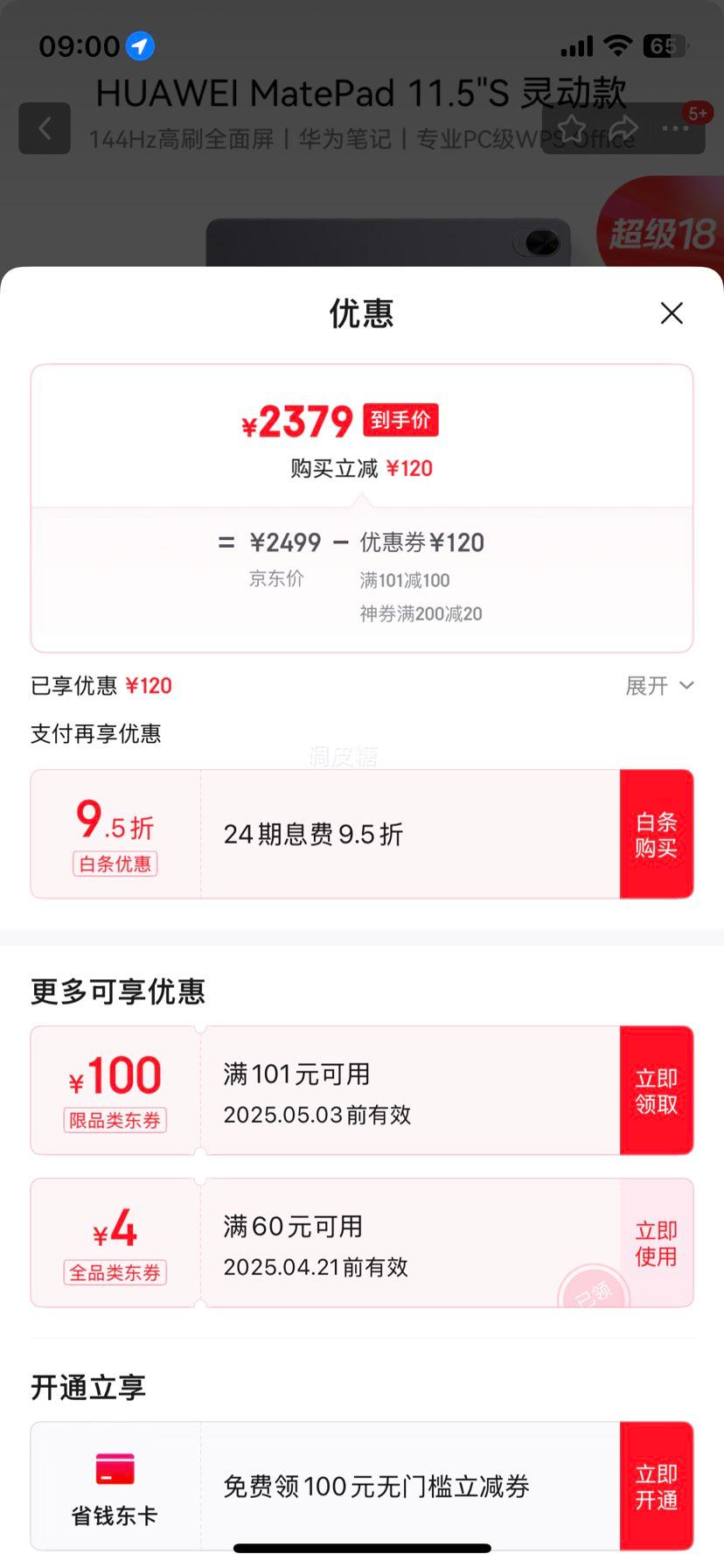Viewport: 724px width, 1568px height.
Task: Tap the 5+ badge above more options
Action: [x=699, y=112]
